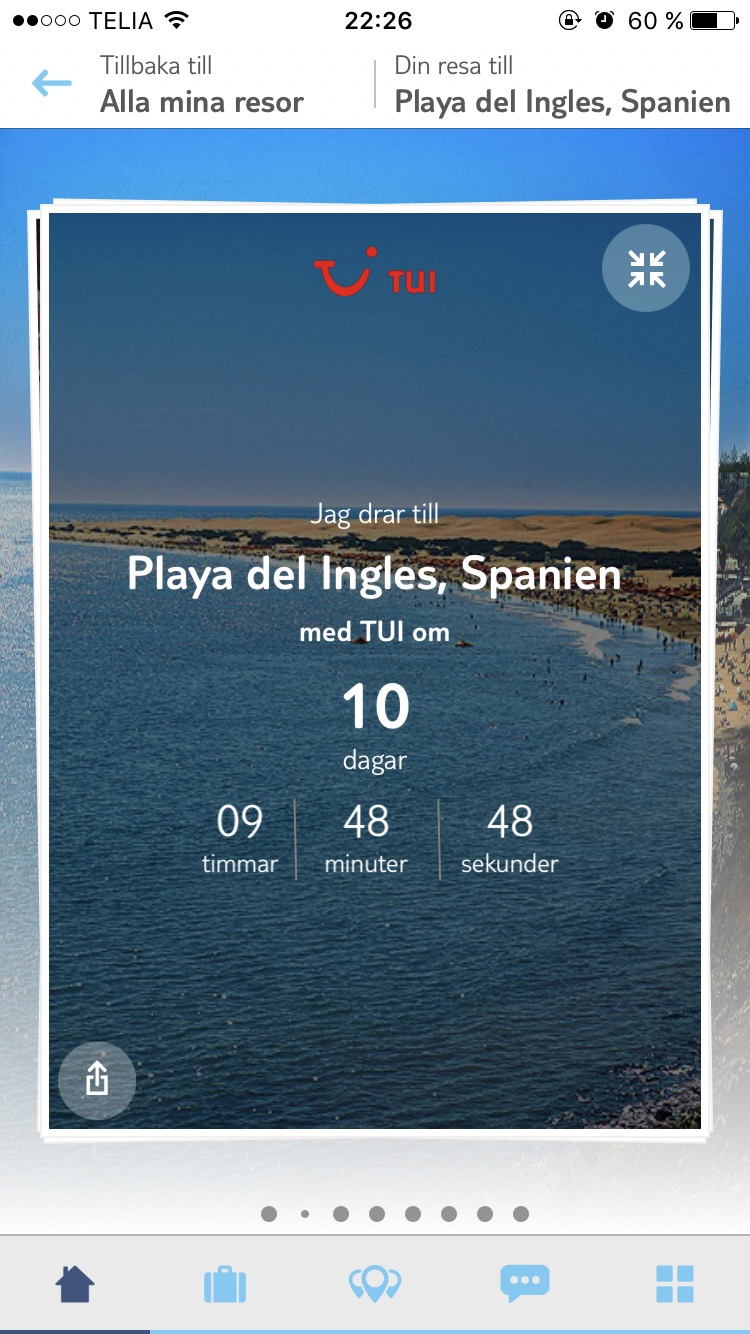Collapse the countdown card with minimize icon
The height and width of the screenshot is (1334, 750).
coord(646,269)
